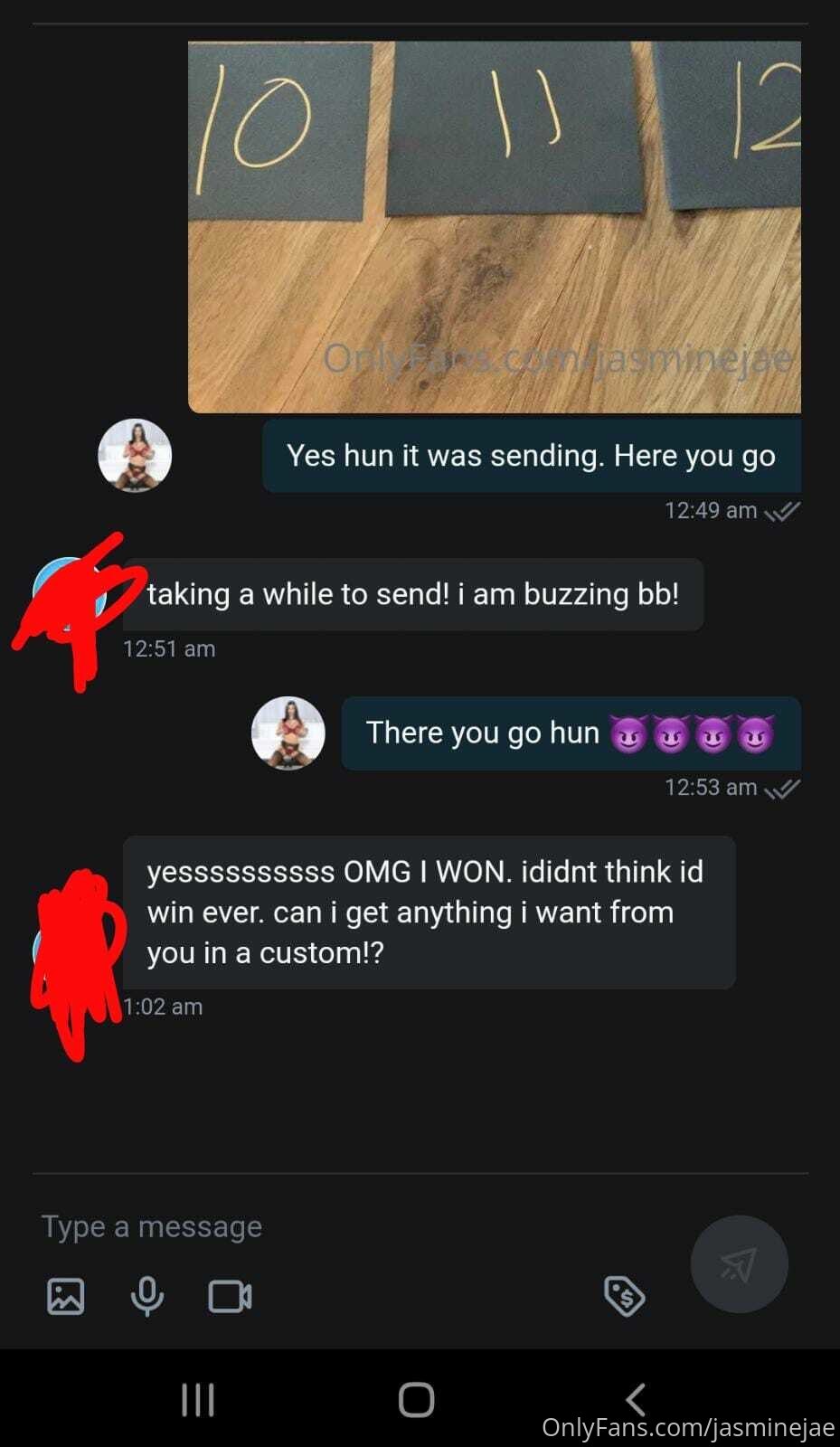
Task: Open recent apps from navigation bar
Action: pos(198,1399)
